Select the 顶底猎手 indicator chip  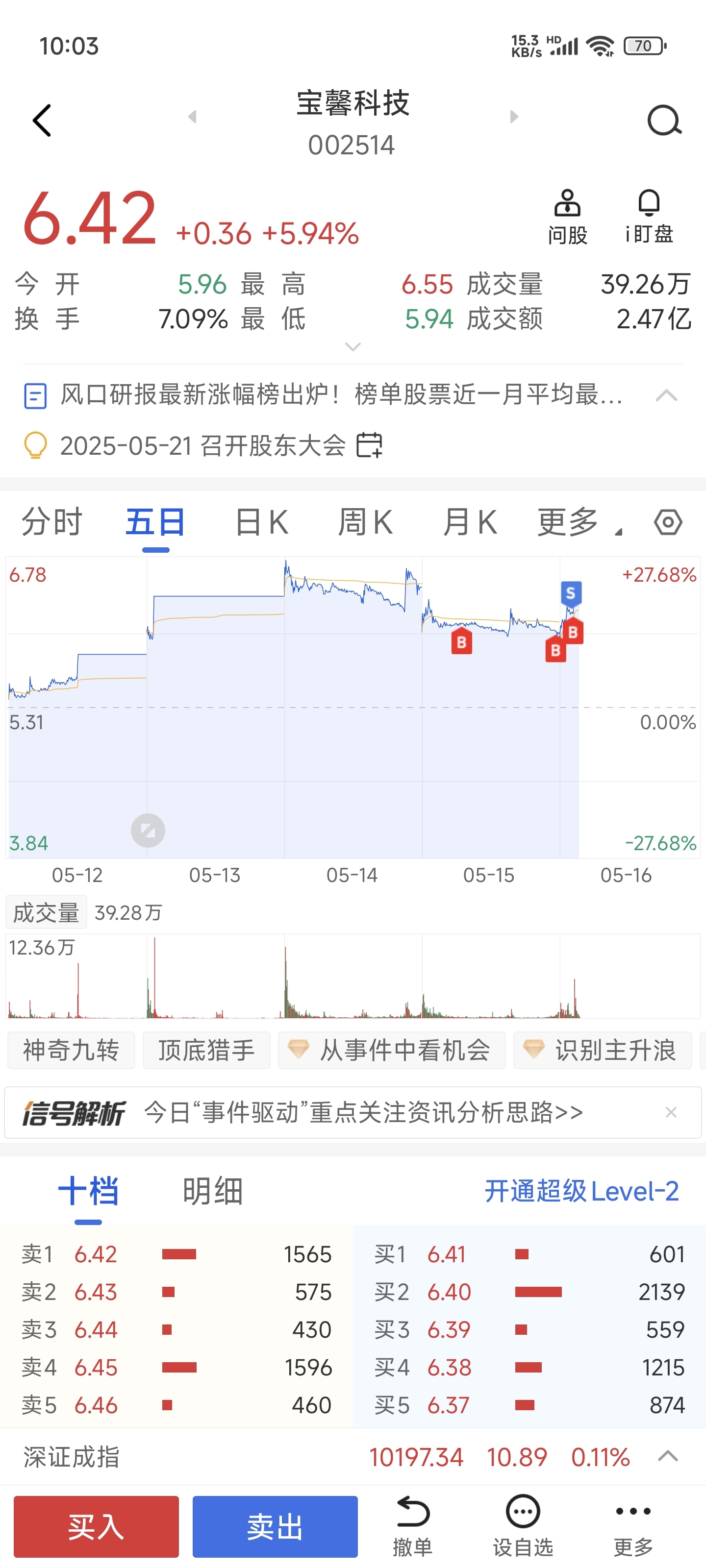tap(206, 1050)
